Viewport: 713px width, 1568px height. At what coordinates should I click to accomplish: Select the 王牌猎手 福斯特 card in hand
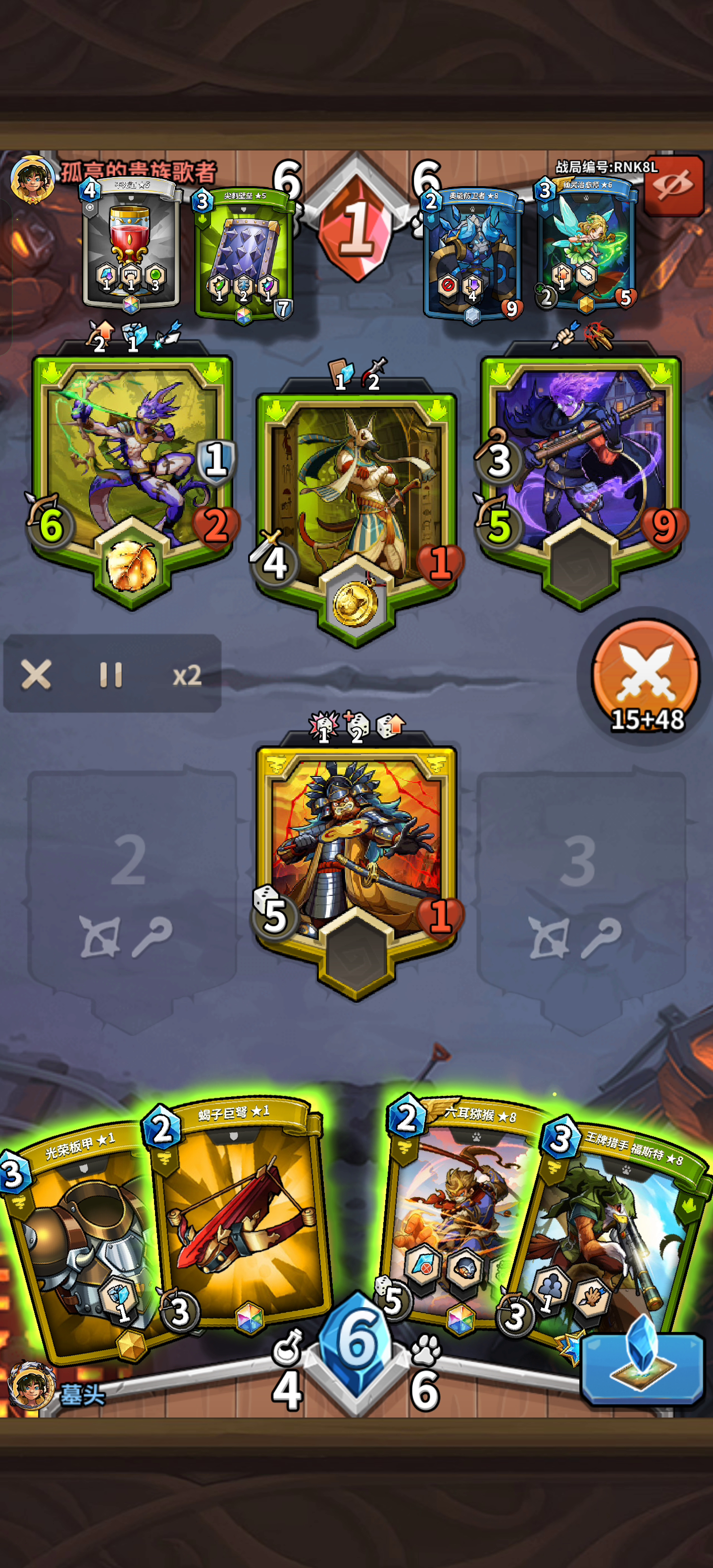(x=615, y=1229)
